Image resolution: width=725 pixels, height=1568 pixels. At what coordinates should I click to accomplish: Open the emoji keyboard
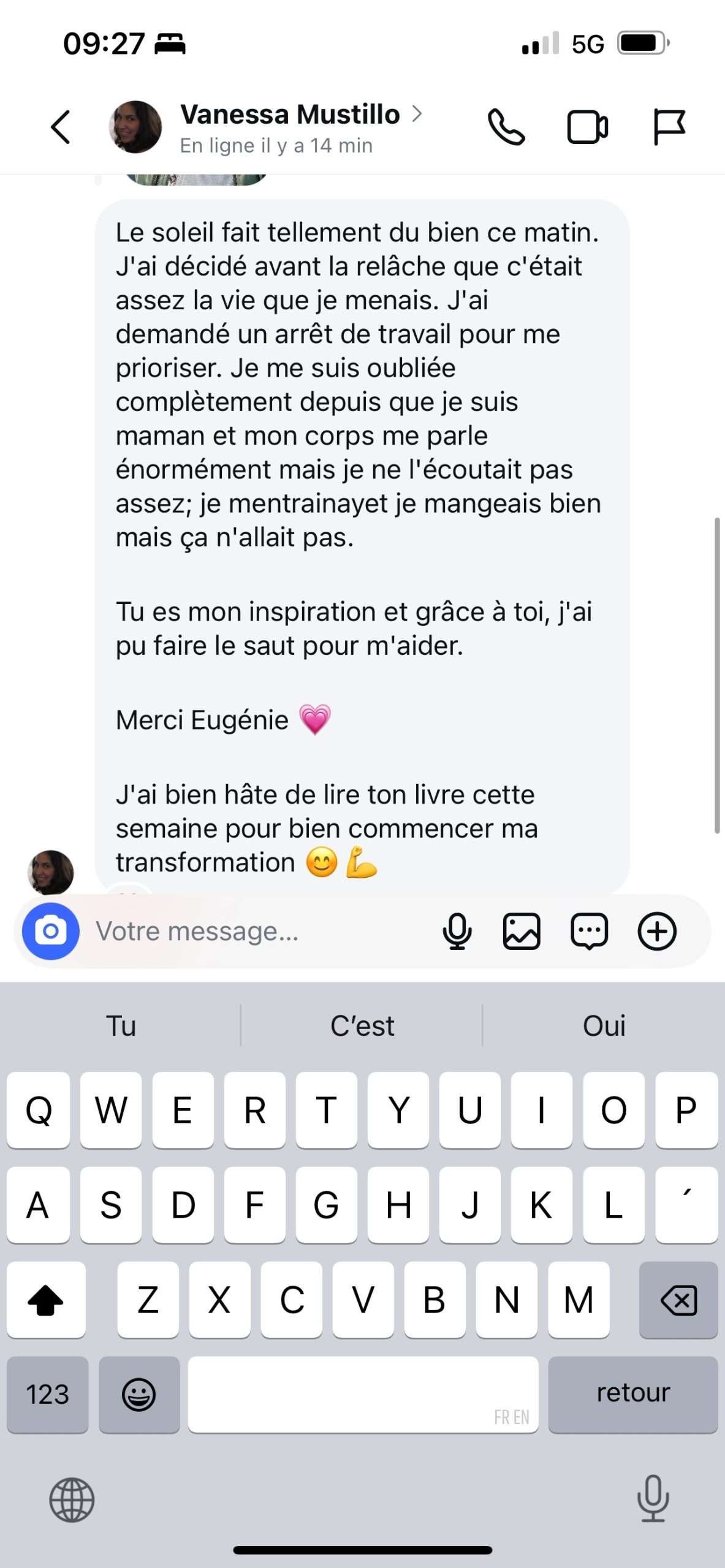pos(139,1395)
